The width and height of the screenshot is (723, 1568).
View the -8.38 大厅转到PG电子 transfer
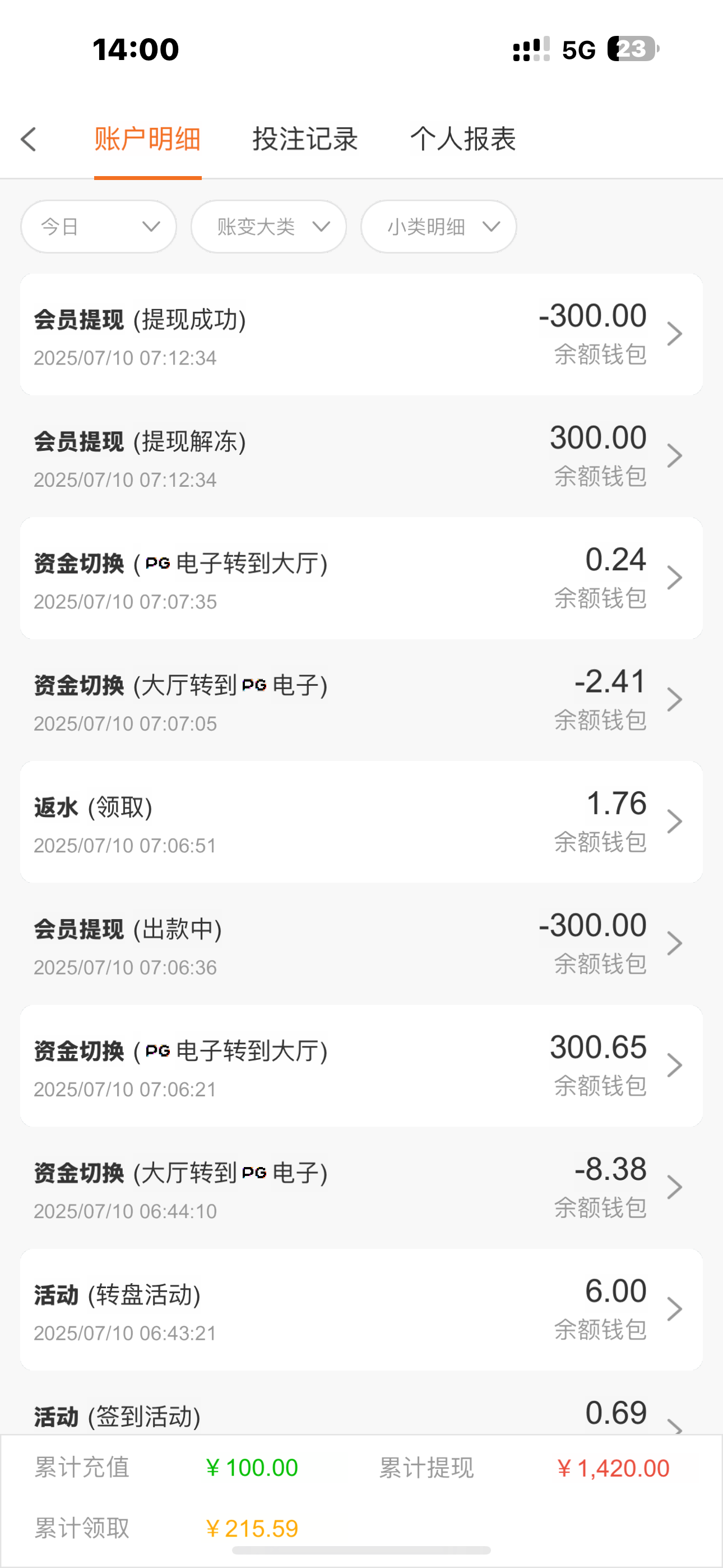point(361,1187)
